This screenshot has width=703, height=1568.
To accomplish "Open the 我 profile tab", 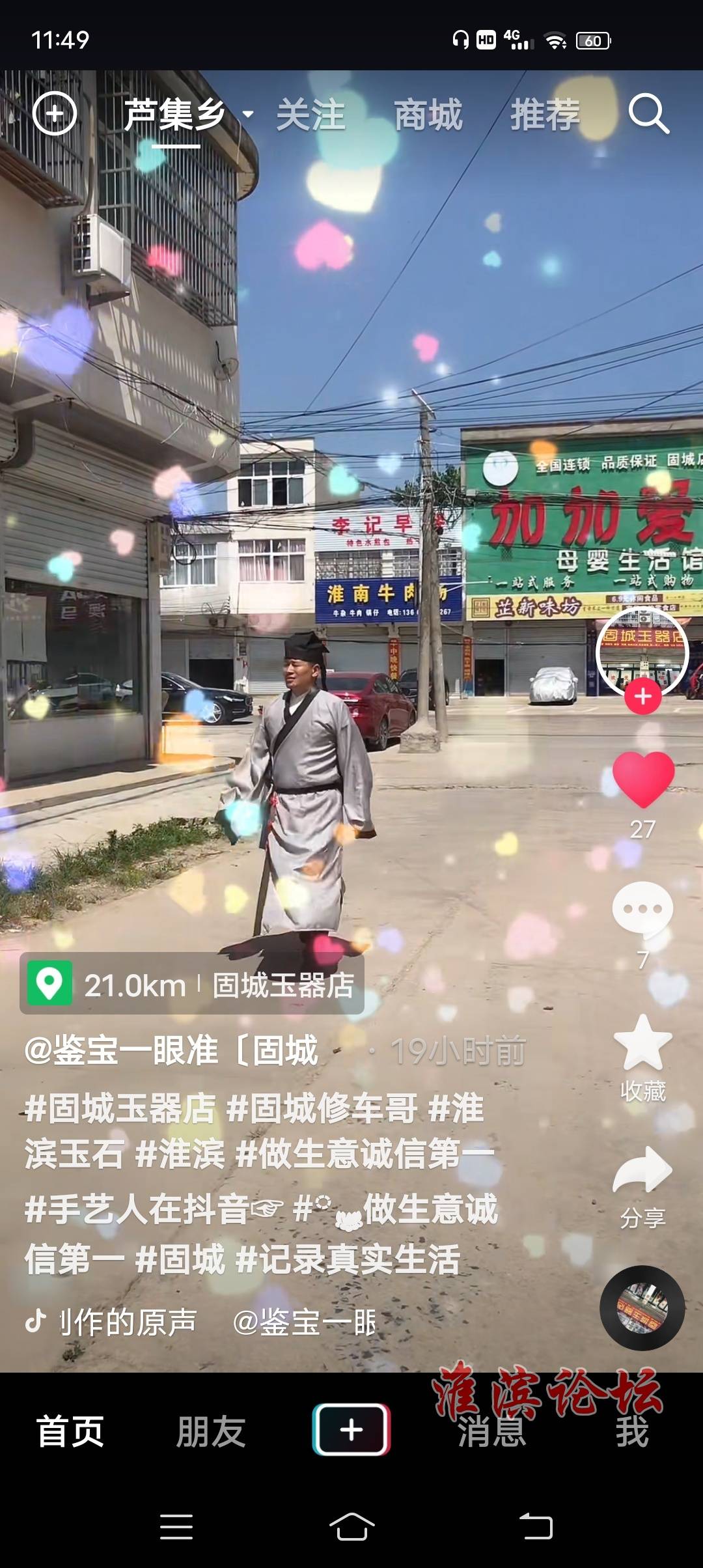I will [x=632, y=1431].
